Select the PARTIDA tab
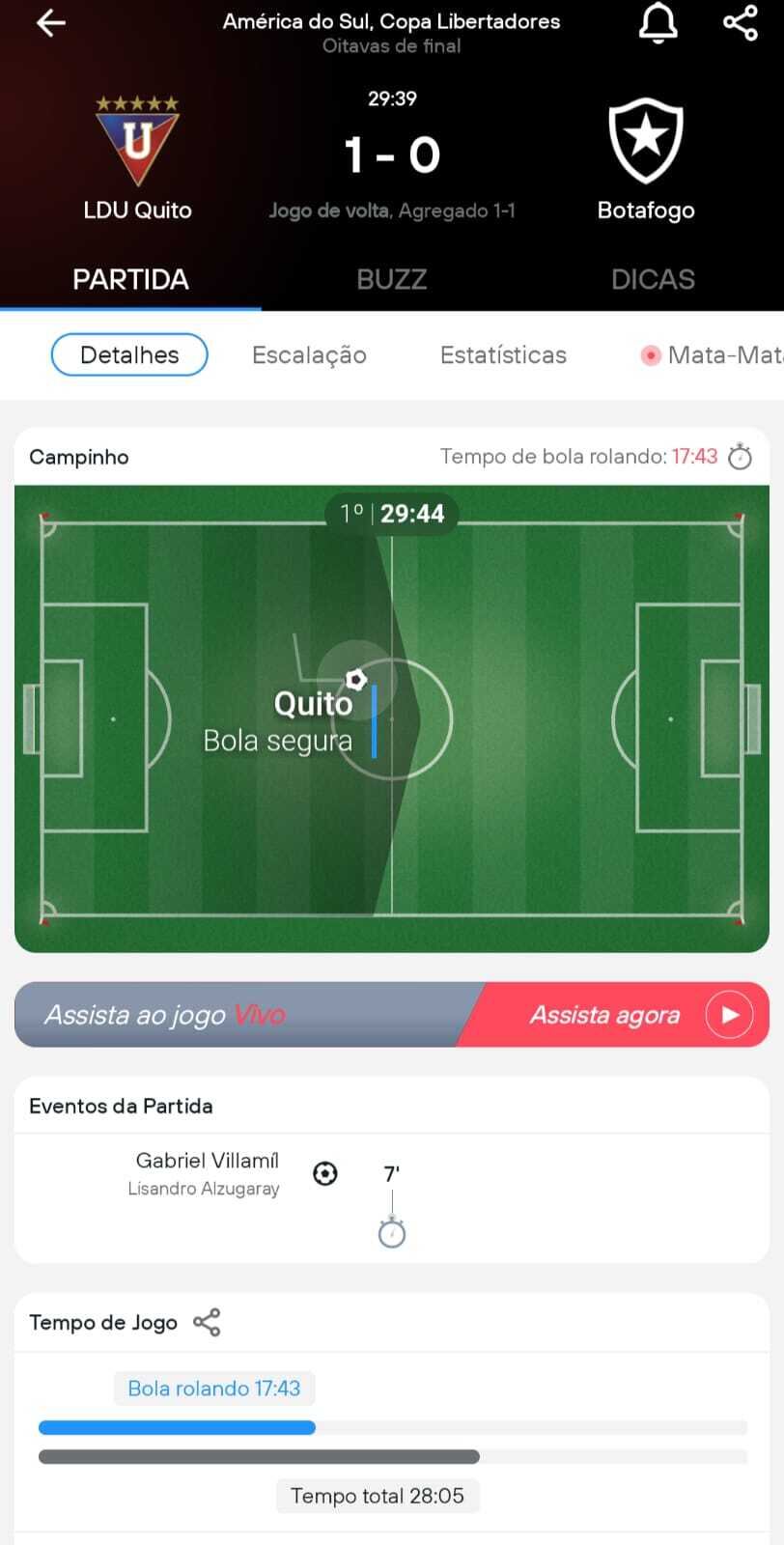The image size is (784, 1545). coord(130,279)
